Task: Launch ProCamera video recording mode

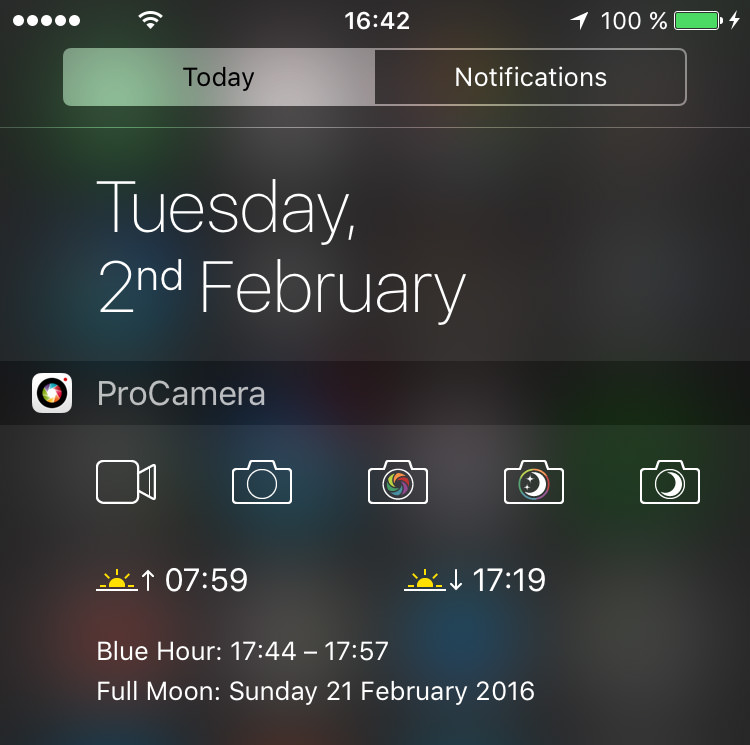Action: coord(126,483)
